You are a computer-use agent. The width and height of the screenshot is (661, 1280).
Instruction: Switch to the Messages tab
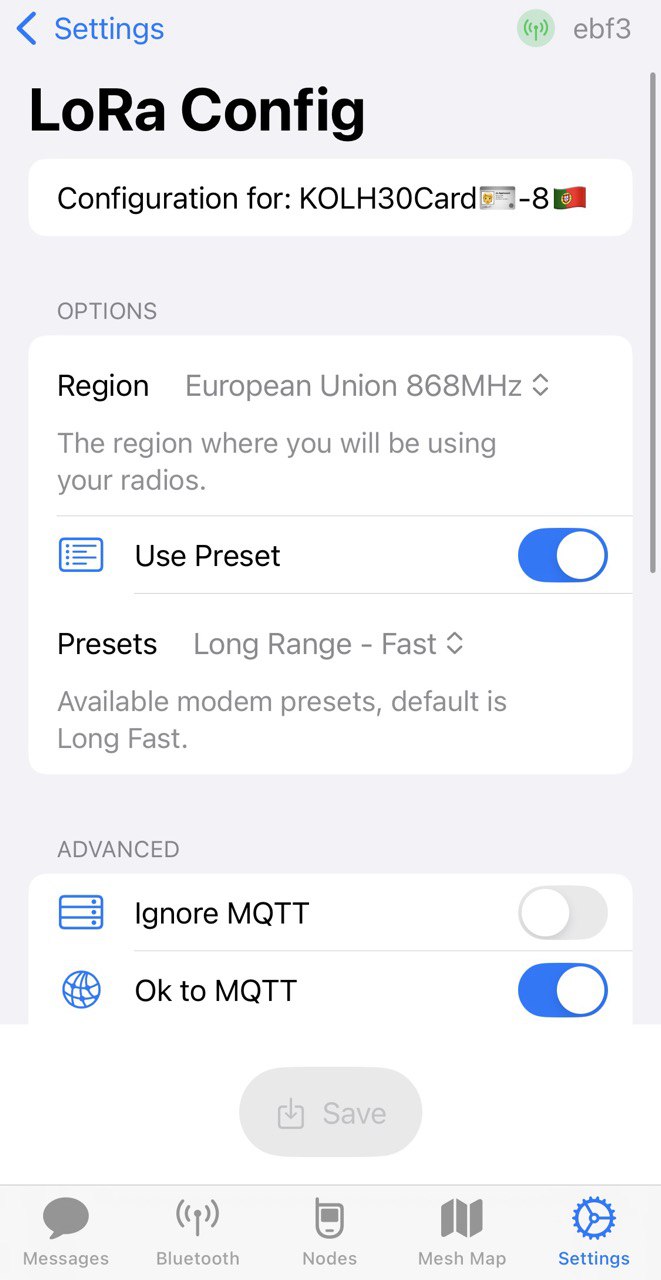66,1232
